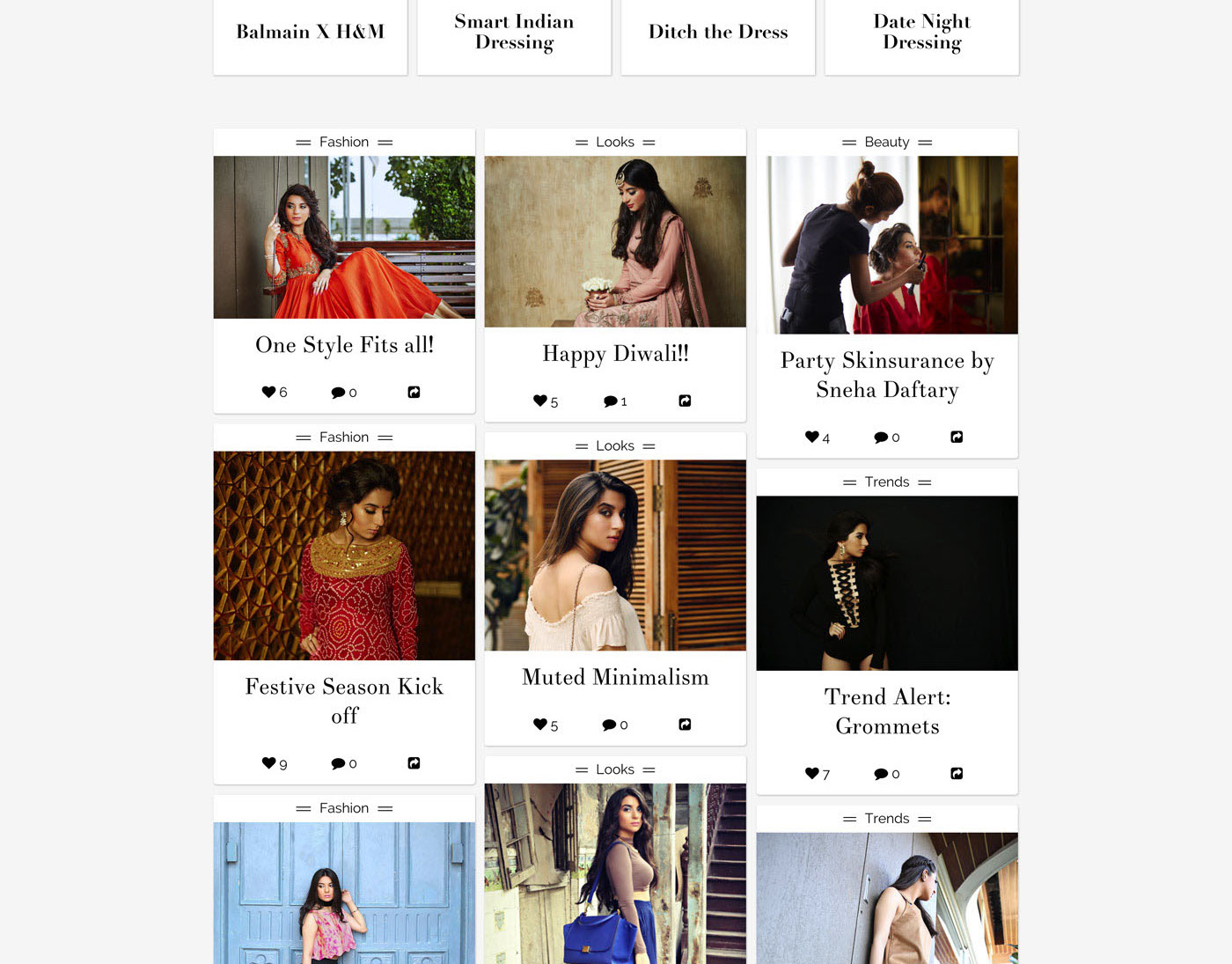Open the Muted Minimalism post
Viewport: 1232px width, 964px height.
pos(615,677)
